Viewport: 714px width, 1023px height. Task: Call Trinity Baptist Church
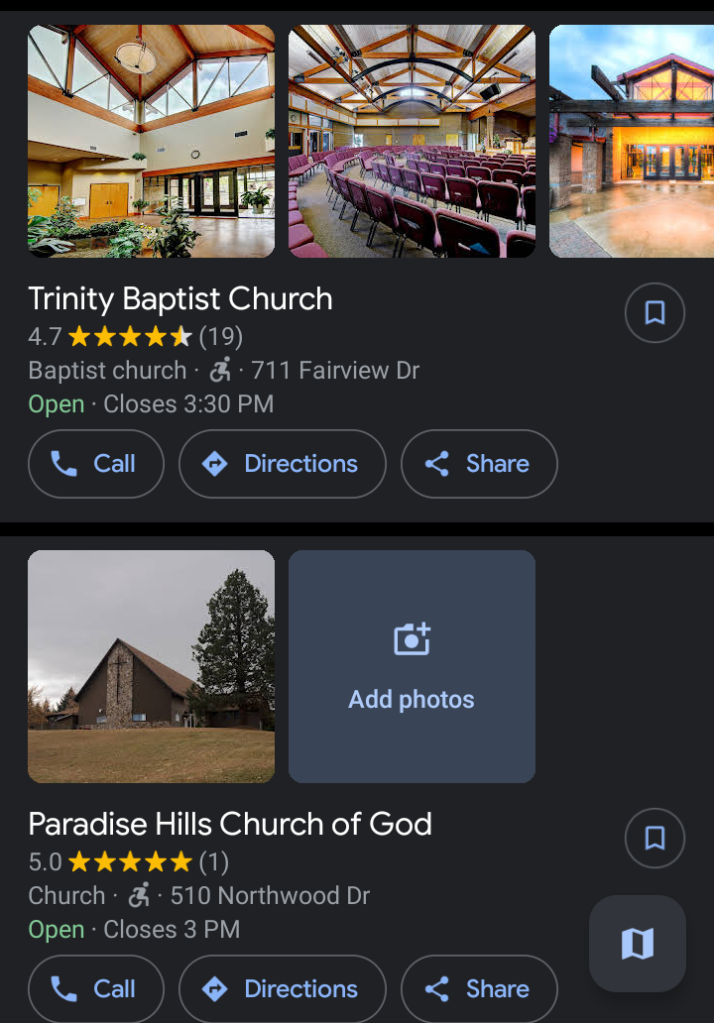pos(96,464)
